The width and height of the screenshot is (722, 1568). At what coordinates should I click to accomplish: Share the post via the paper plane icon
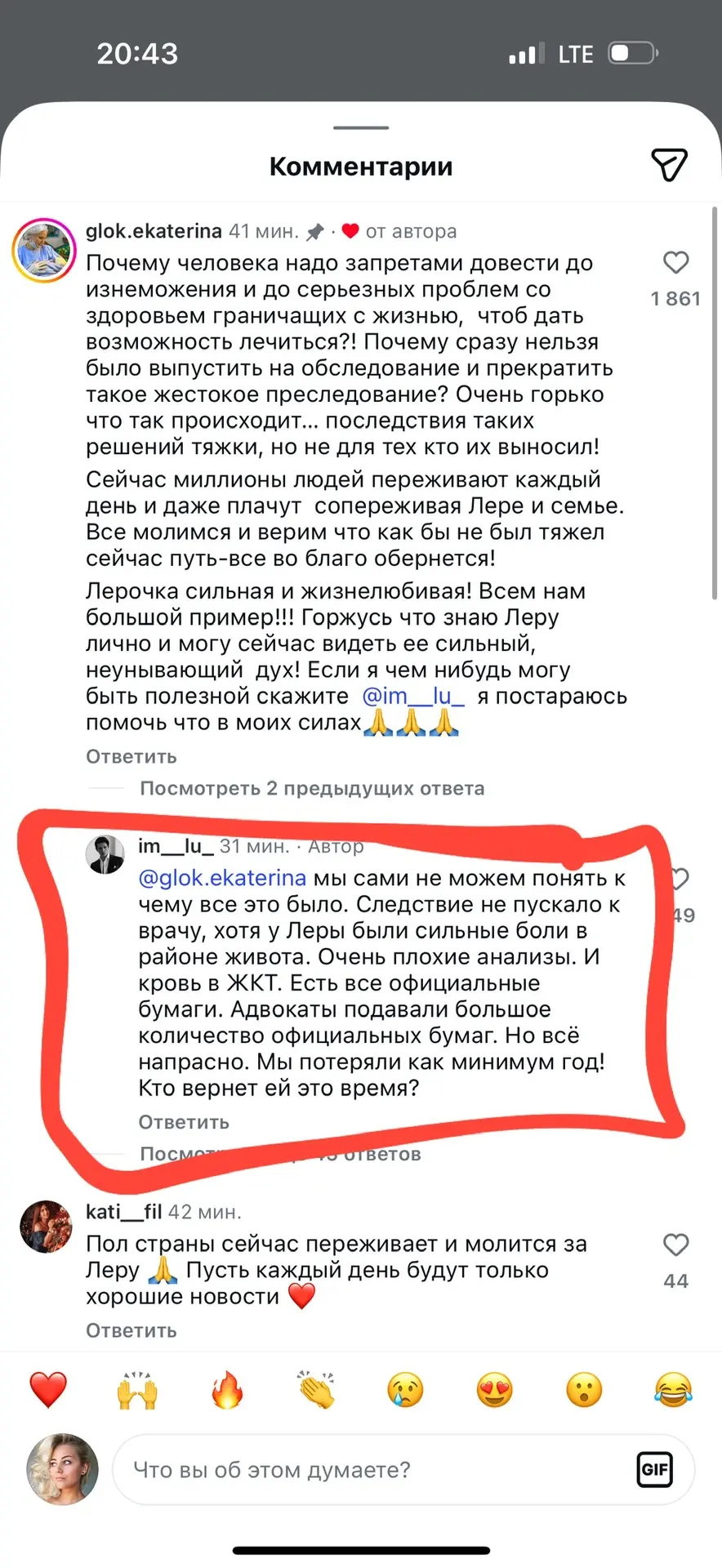[669, 164]
